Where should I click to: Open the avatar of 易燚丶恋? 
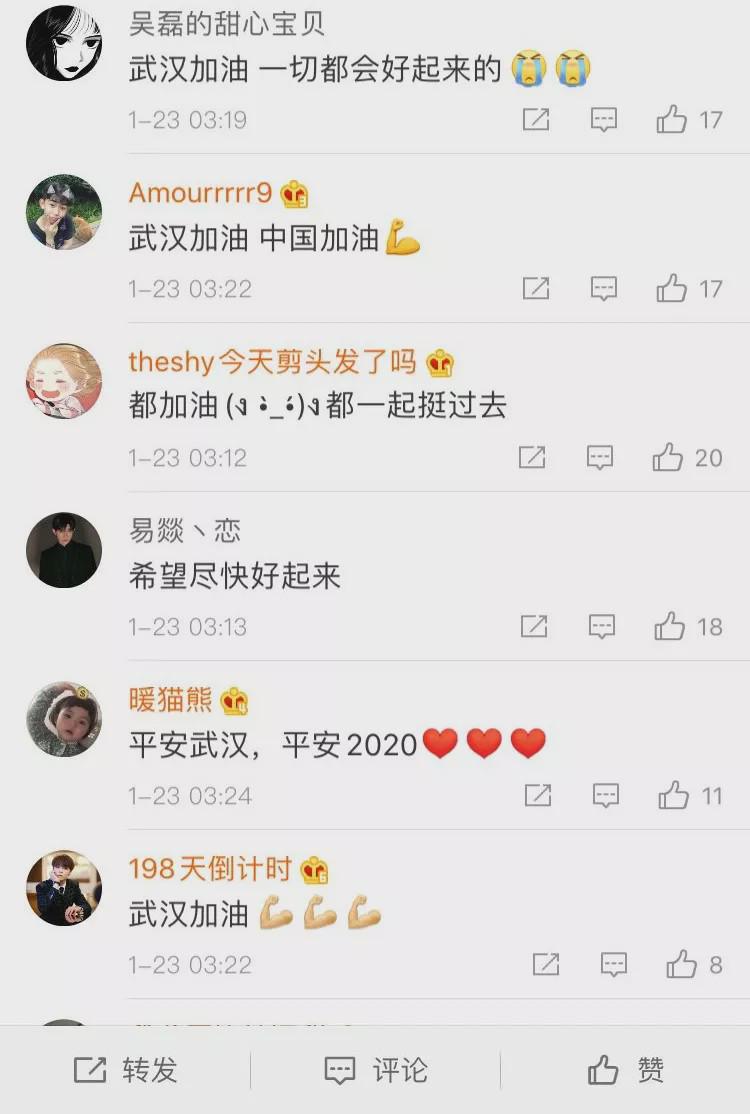coord(64,551)
